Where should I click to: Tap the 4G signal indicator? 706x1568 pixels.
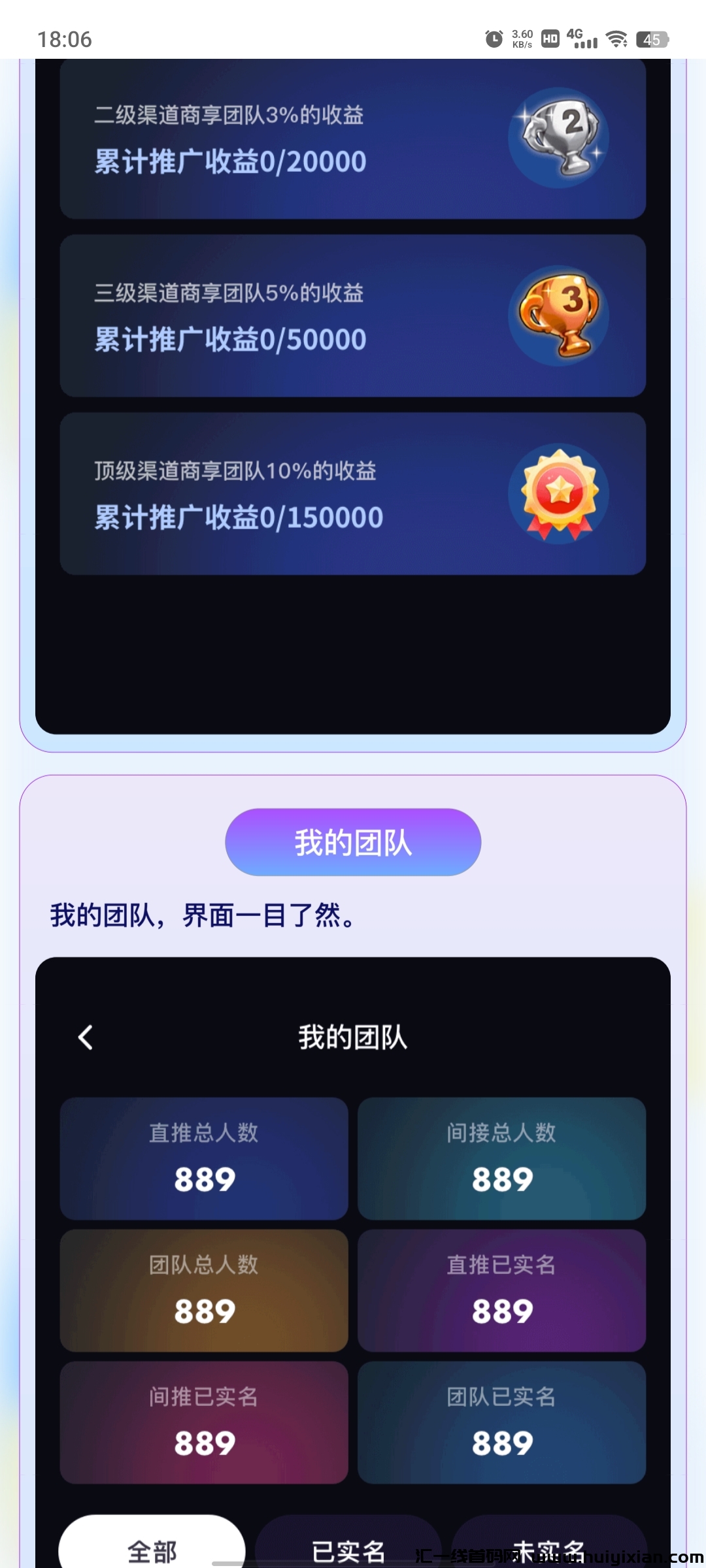tap(584, 39)
